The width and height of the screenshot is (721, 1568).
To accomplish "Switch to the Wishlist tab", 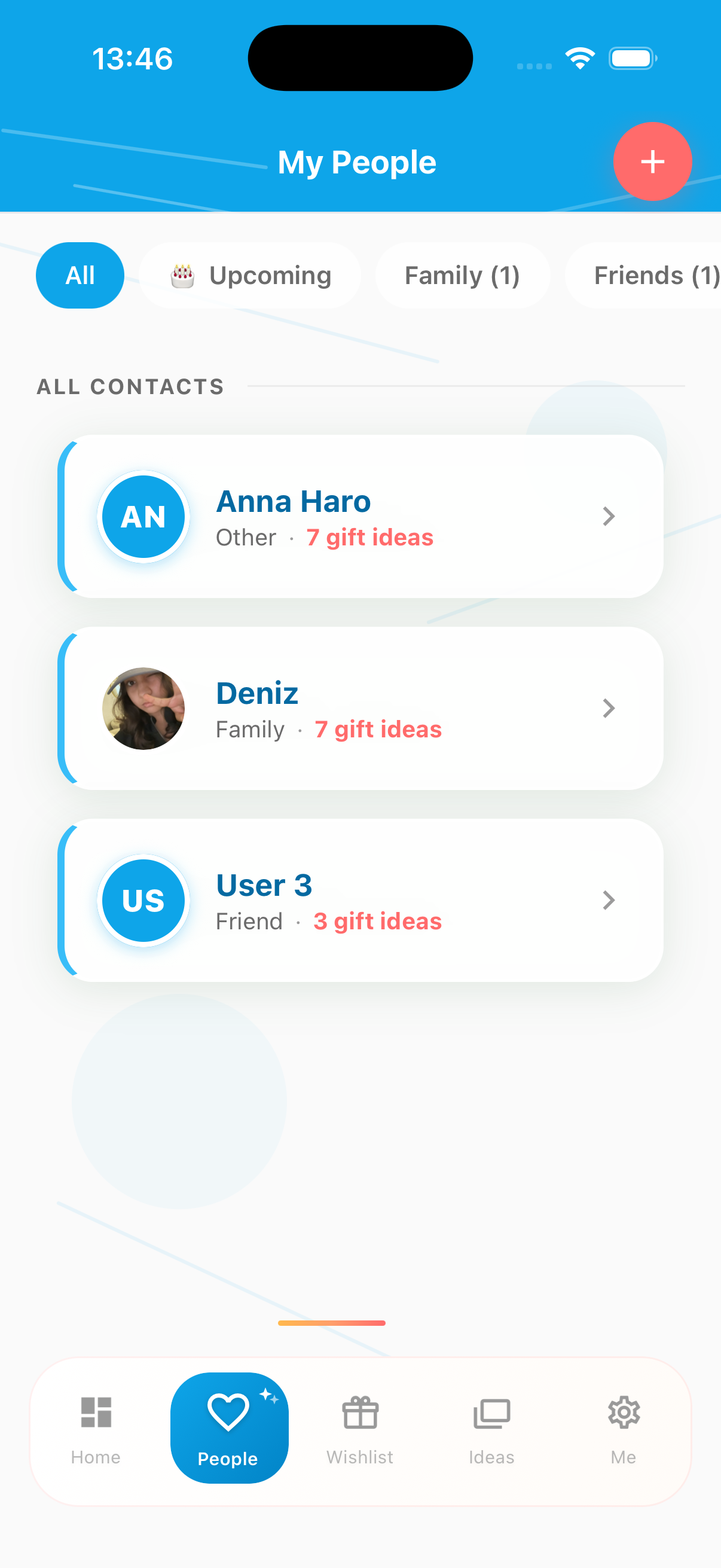I will pyautogui.click(x=360, y=1427).
